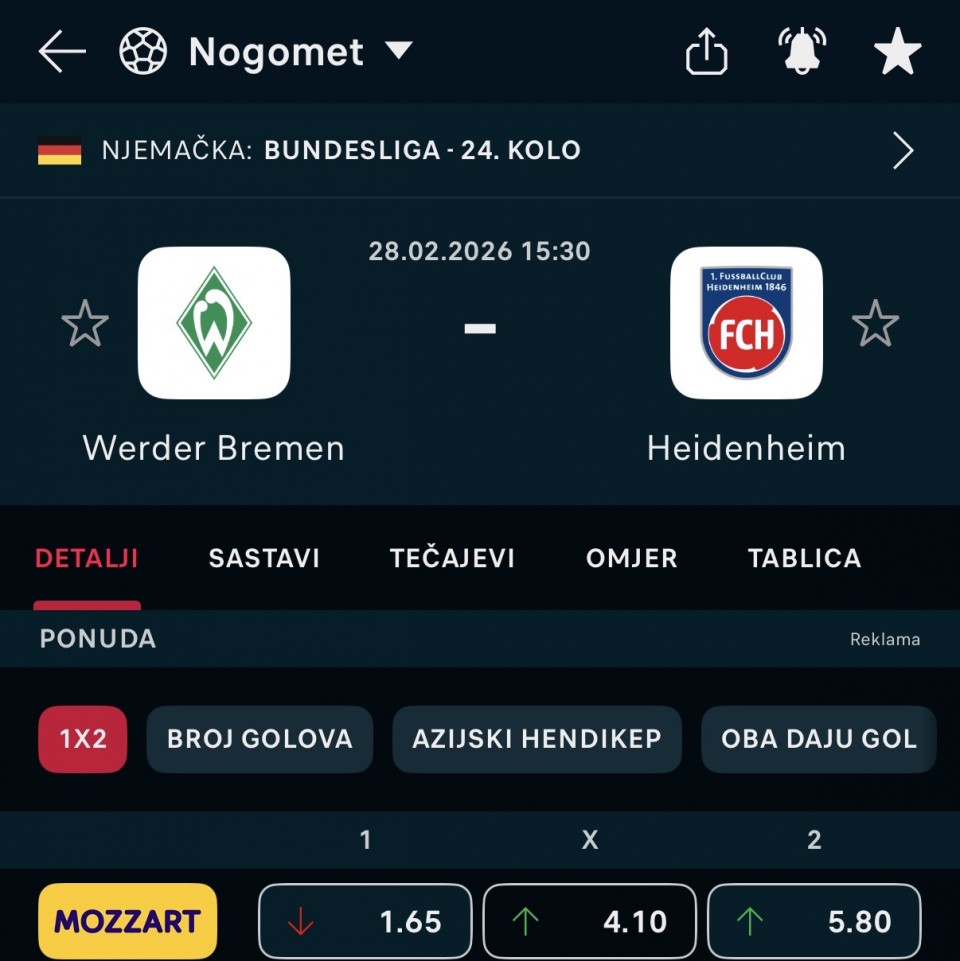Open the match notification bell
Viewport: 960px width, 961px height.
pos(801,52)
